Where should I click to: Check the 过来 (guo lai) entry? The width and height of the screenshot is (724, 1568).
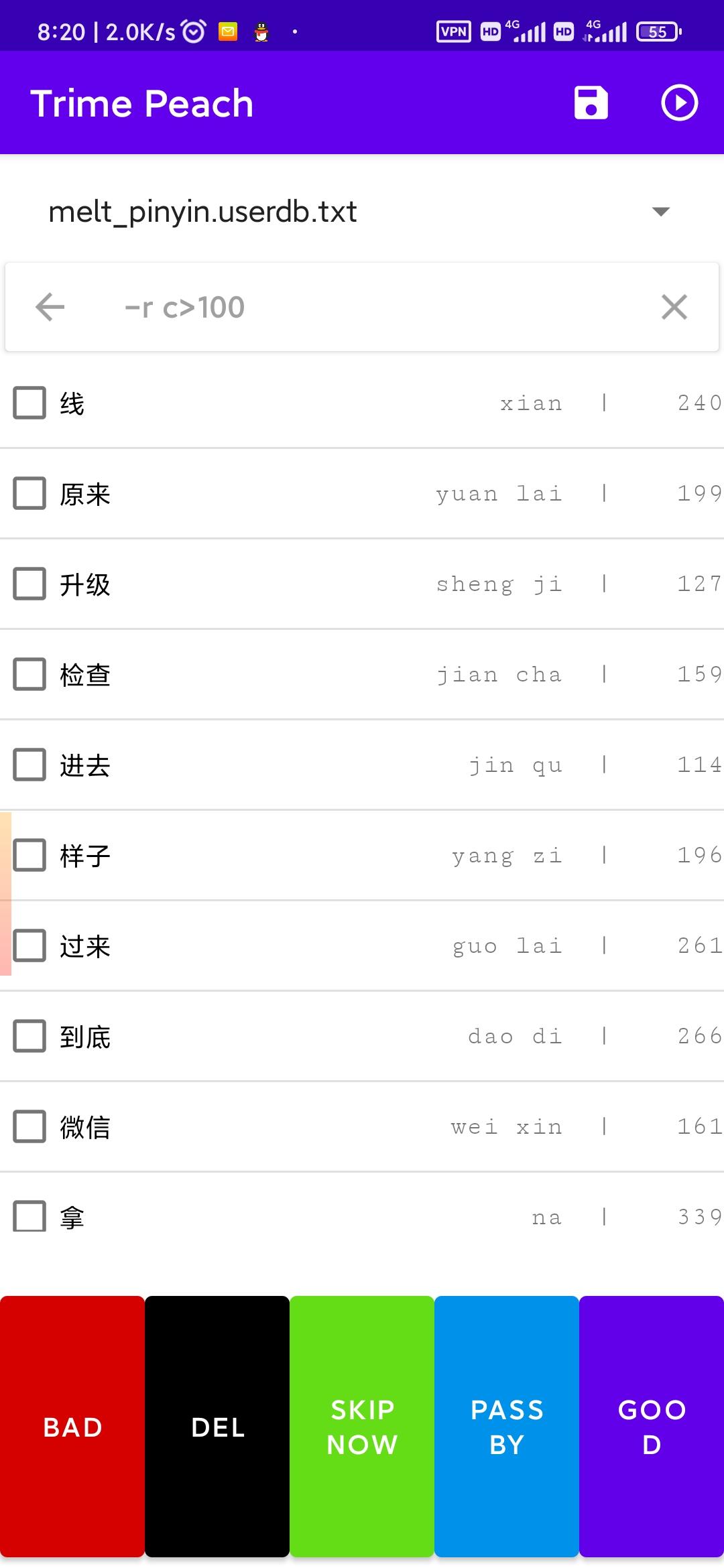[x=30, y=945]
